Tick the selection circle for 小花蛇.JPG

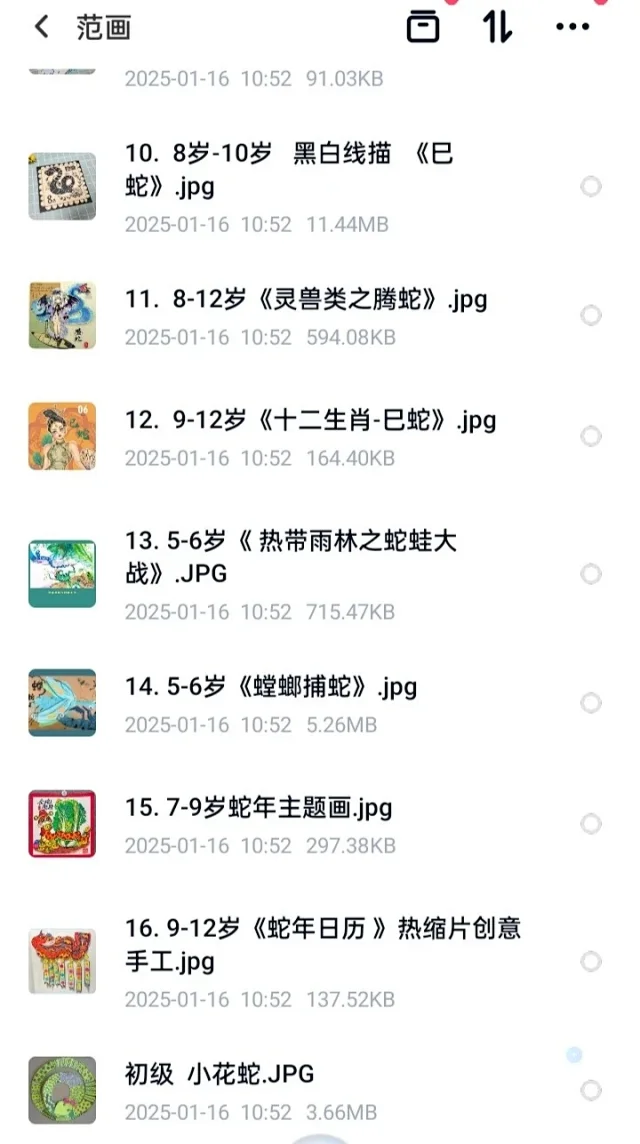(x=591, y=1090)
